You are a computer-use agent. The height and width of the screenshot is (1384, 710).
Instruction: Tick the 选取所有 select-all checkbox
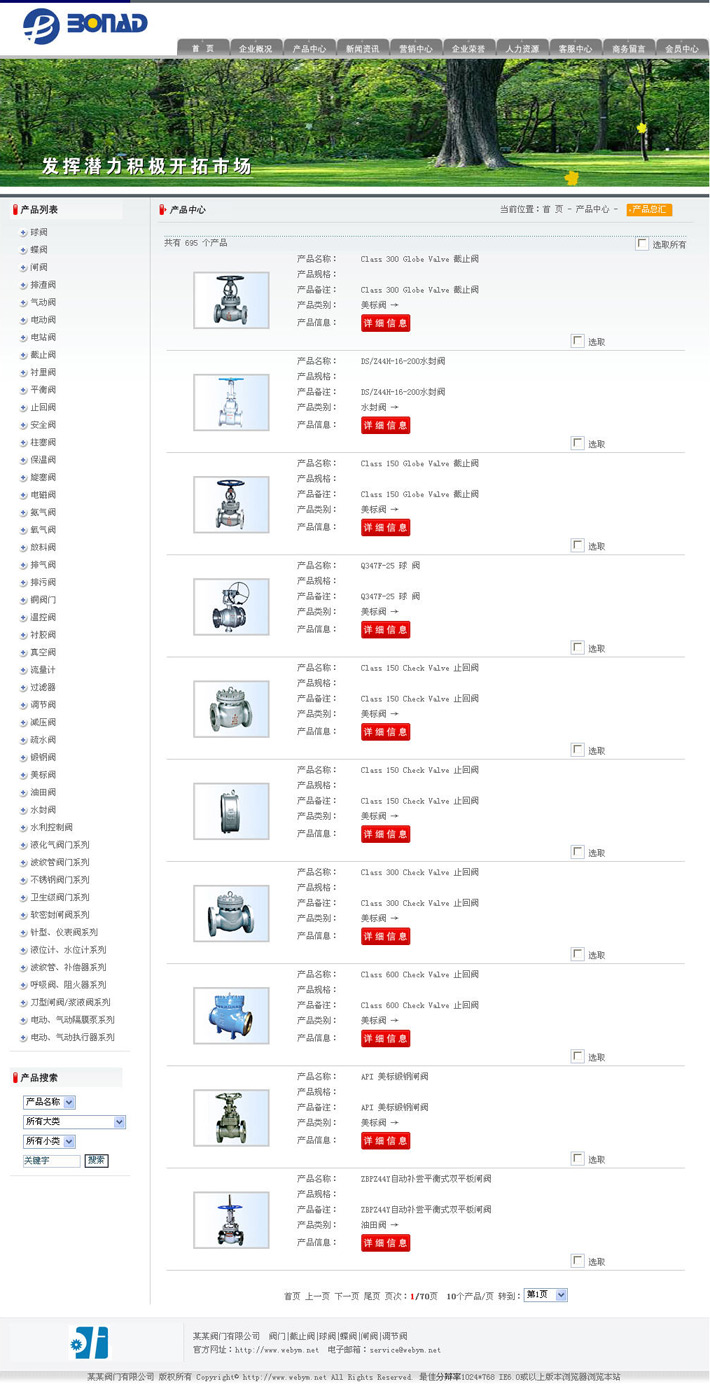click(x=642, y=244)
